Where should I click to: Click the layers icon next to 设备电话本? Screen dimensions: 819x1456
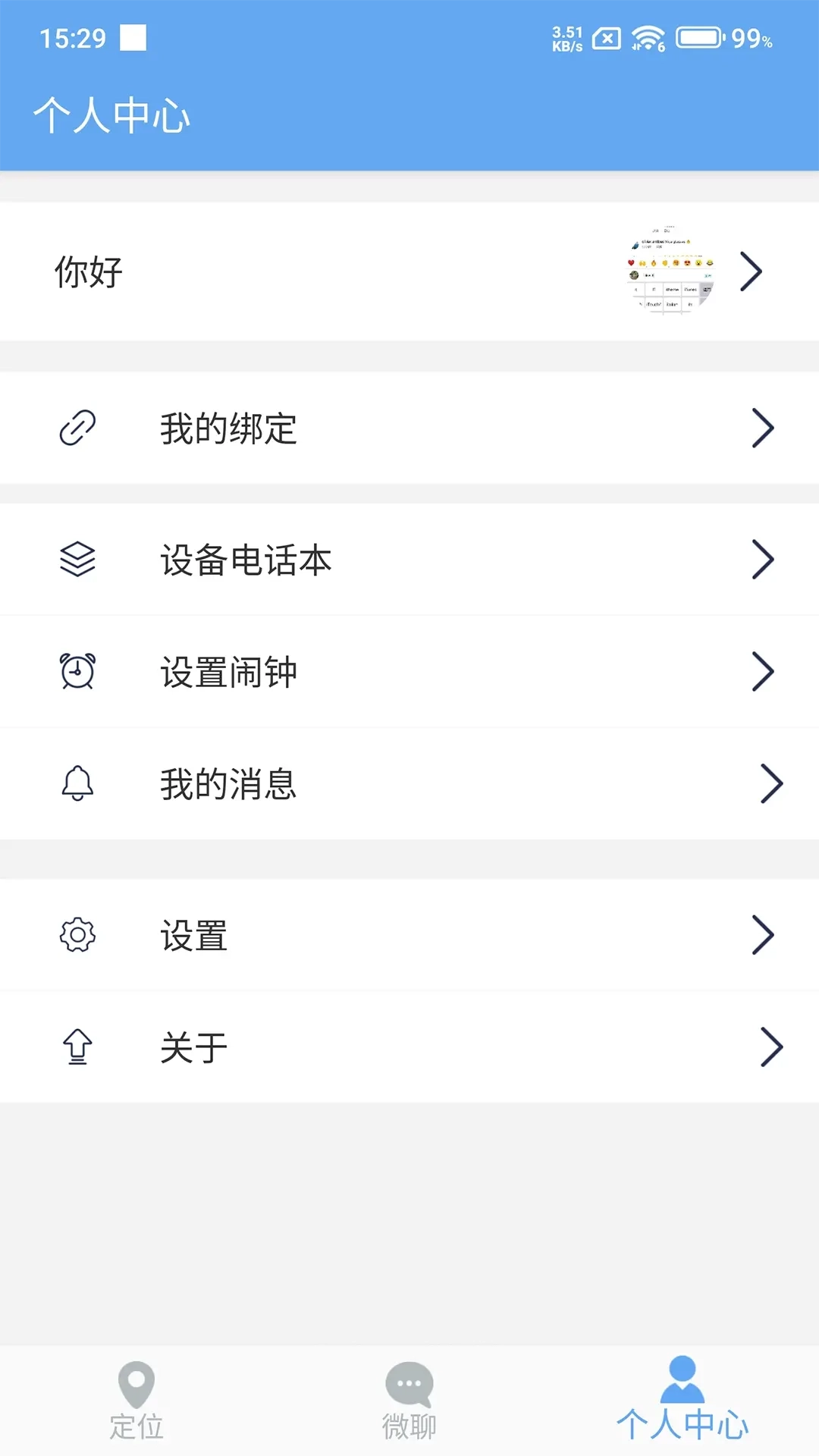(77, 560)
